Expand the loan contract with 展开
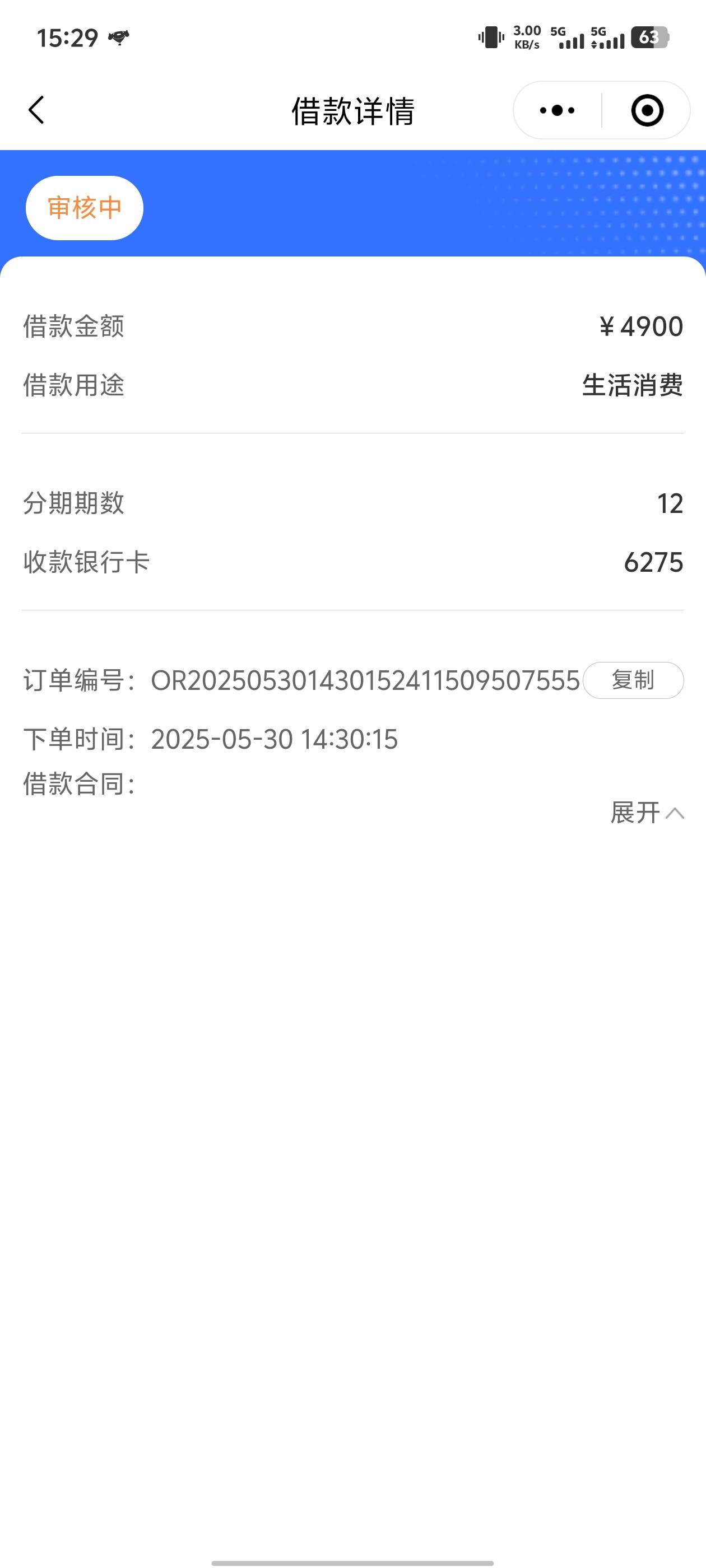The width and height of the screenshot is (706, 1568). (647, 813)
